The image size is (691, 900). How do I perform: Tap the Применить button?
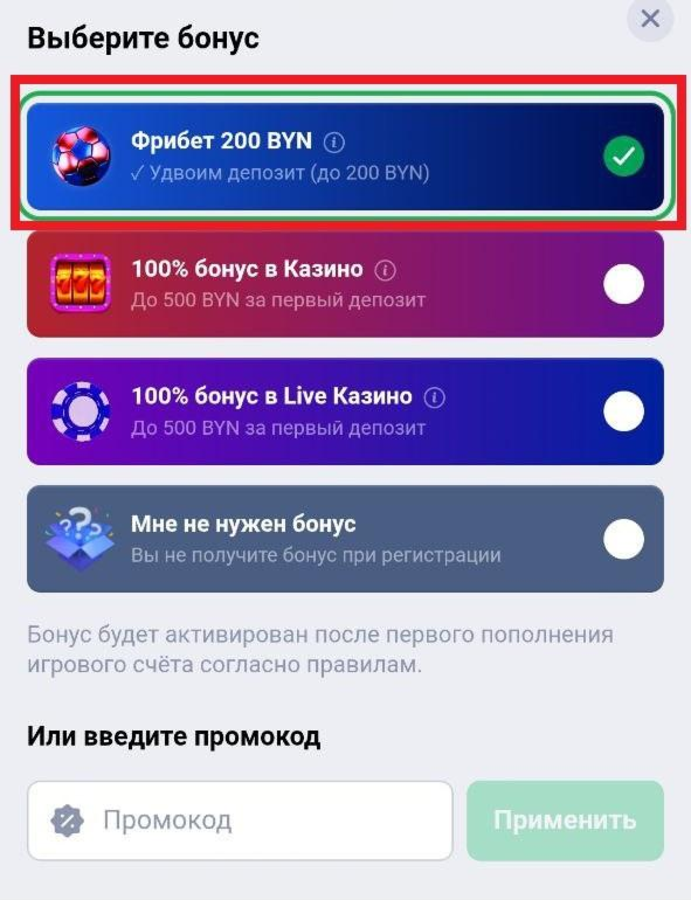[565, 821]
